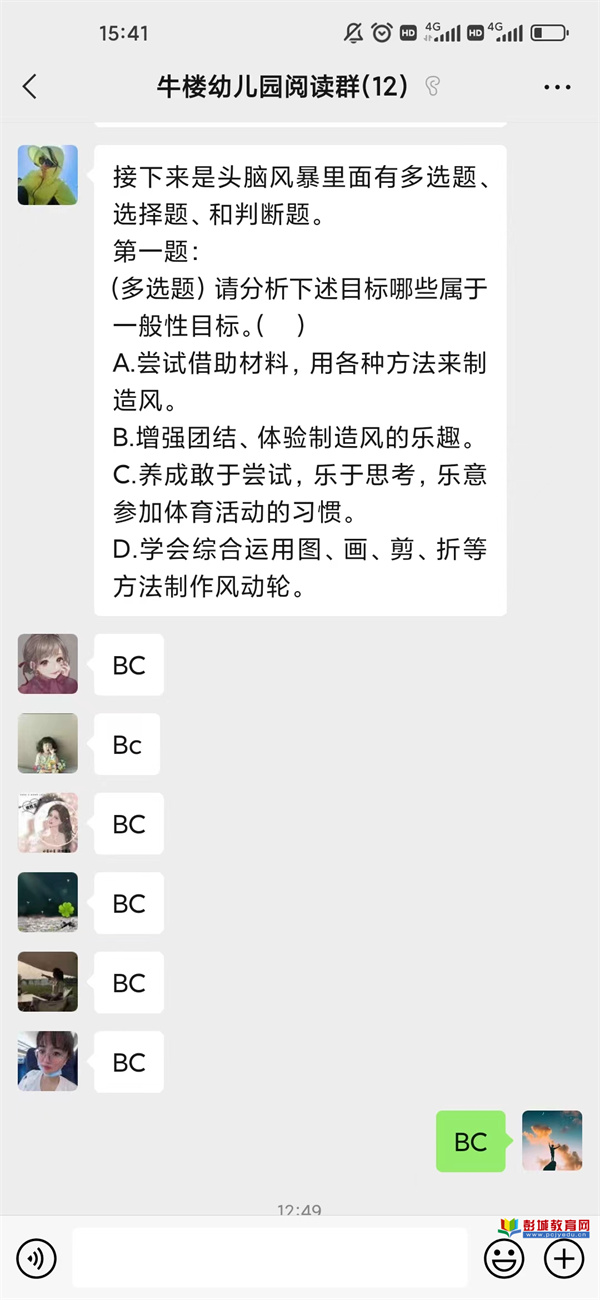This screenshot has height=1300, width=600.
Task: Open the emoji picker
Action: click(x=503, y=1259)
